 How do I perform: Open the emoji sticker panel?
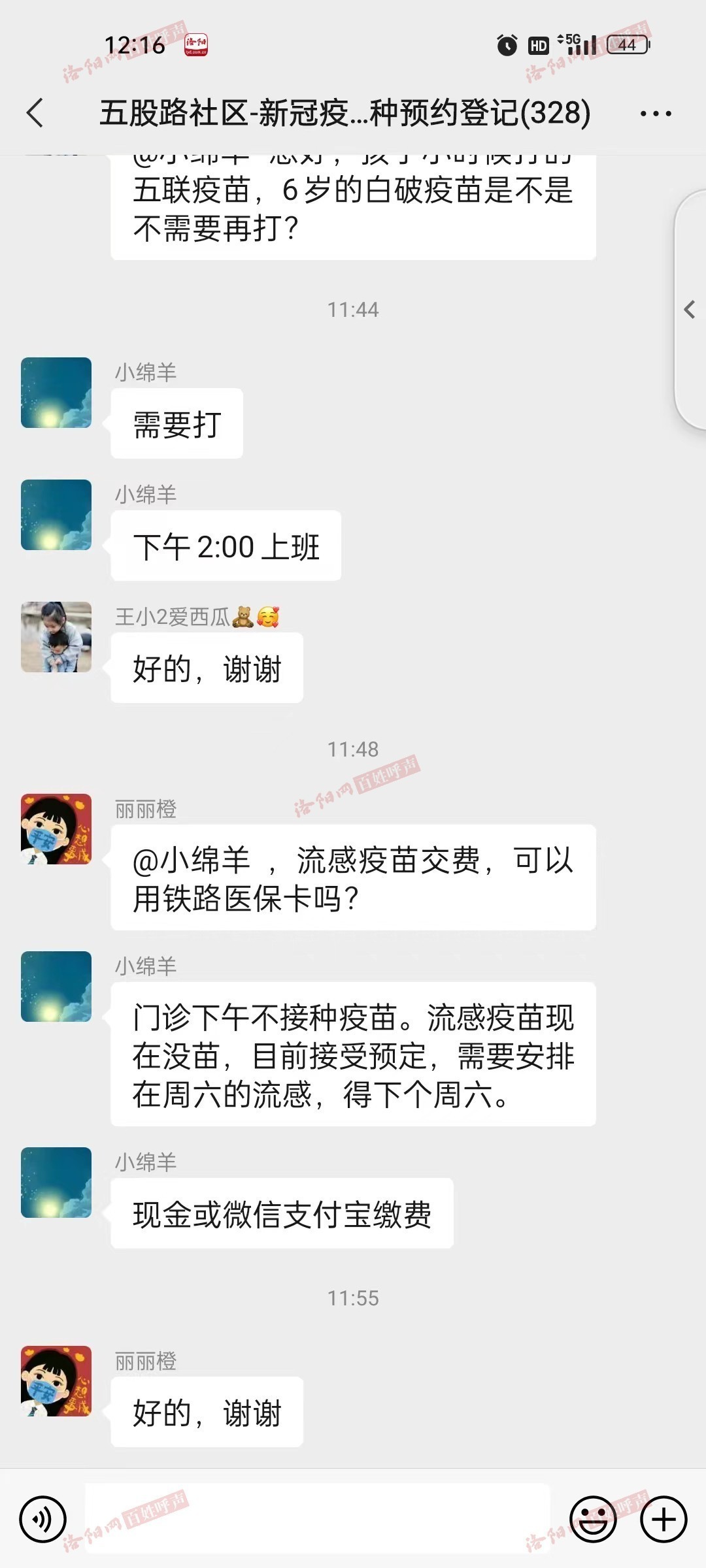[x=593, y=1519]
